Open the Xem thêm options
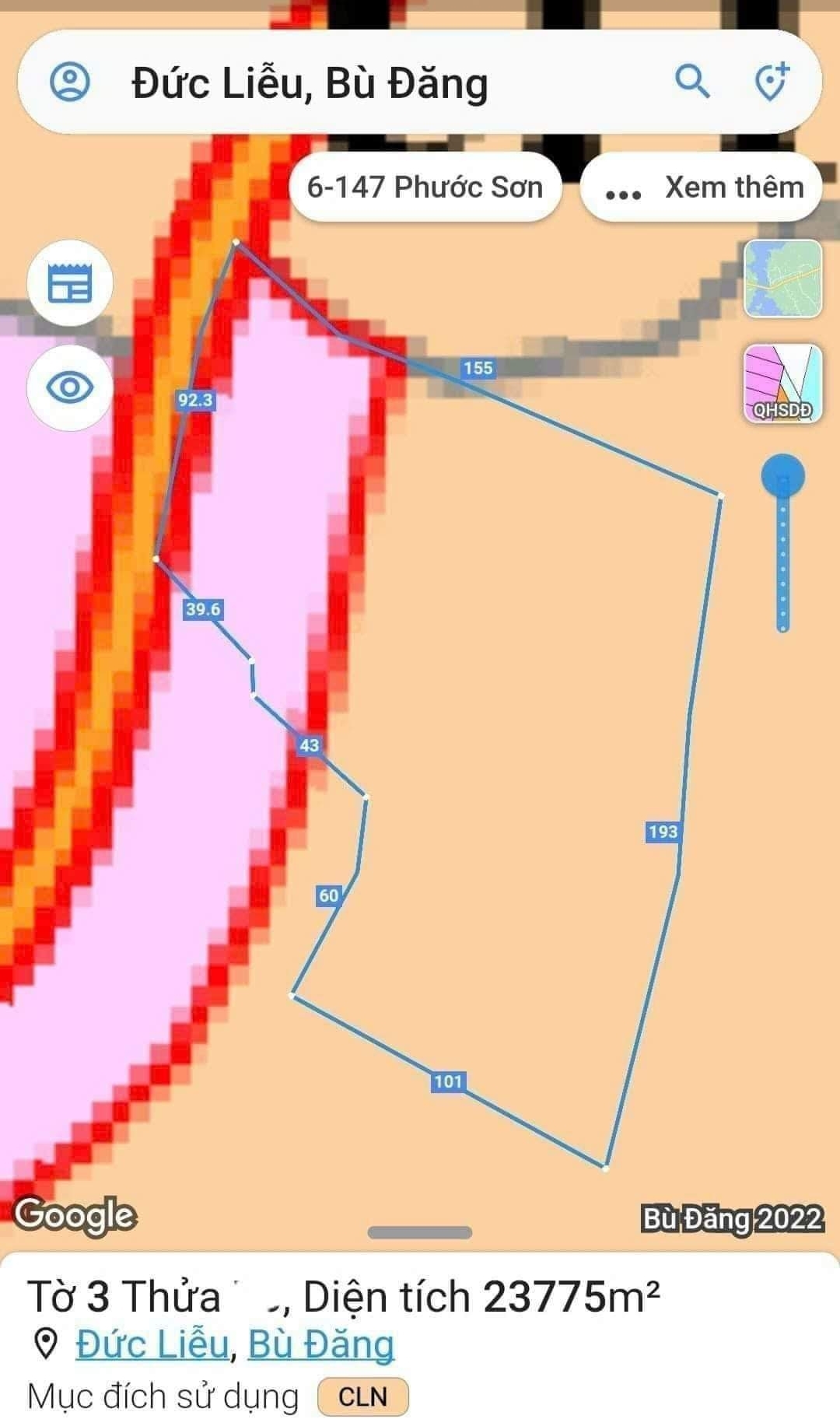 tap(701, 187)
